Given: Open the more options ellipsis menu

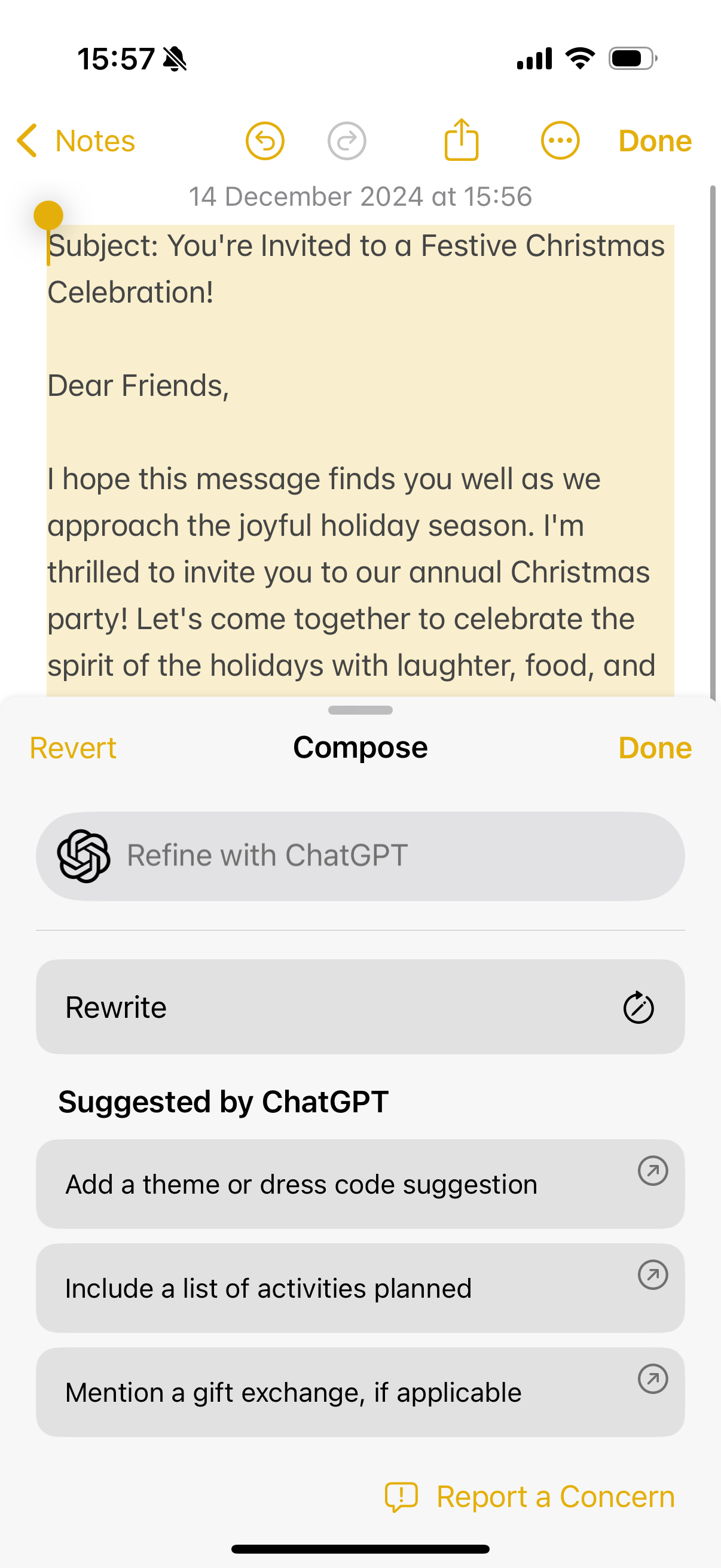Looking at the screenshot, I should point(560,141).
